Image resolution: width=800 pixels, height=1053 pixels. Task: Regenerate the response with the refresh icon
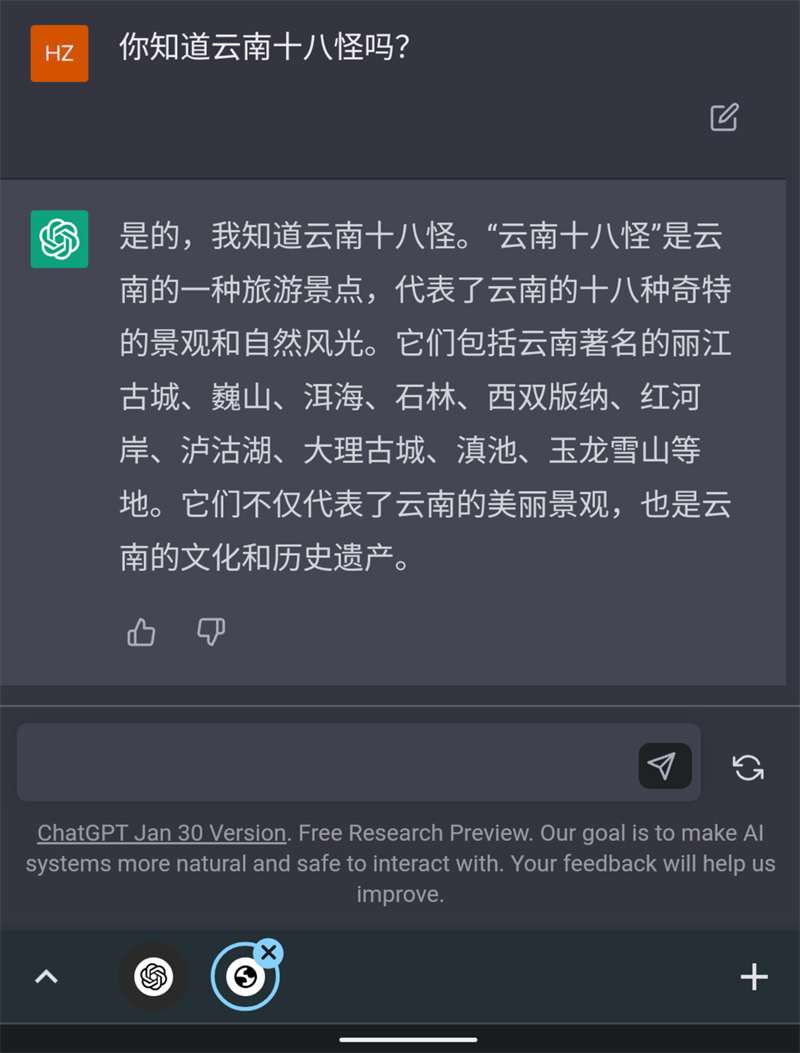coord(748,764)
